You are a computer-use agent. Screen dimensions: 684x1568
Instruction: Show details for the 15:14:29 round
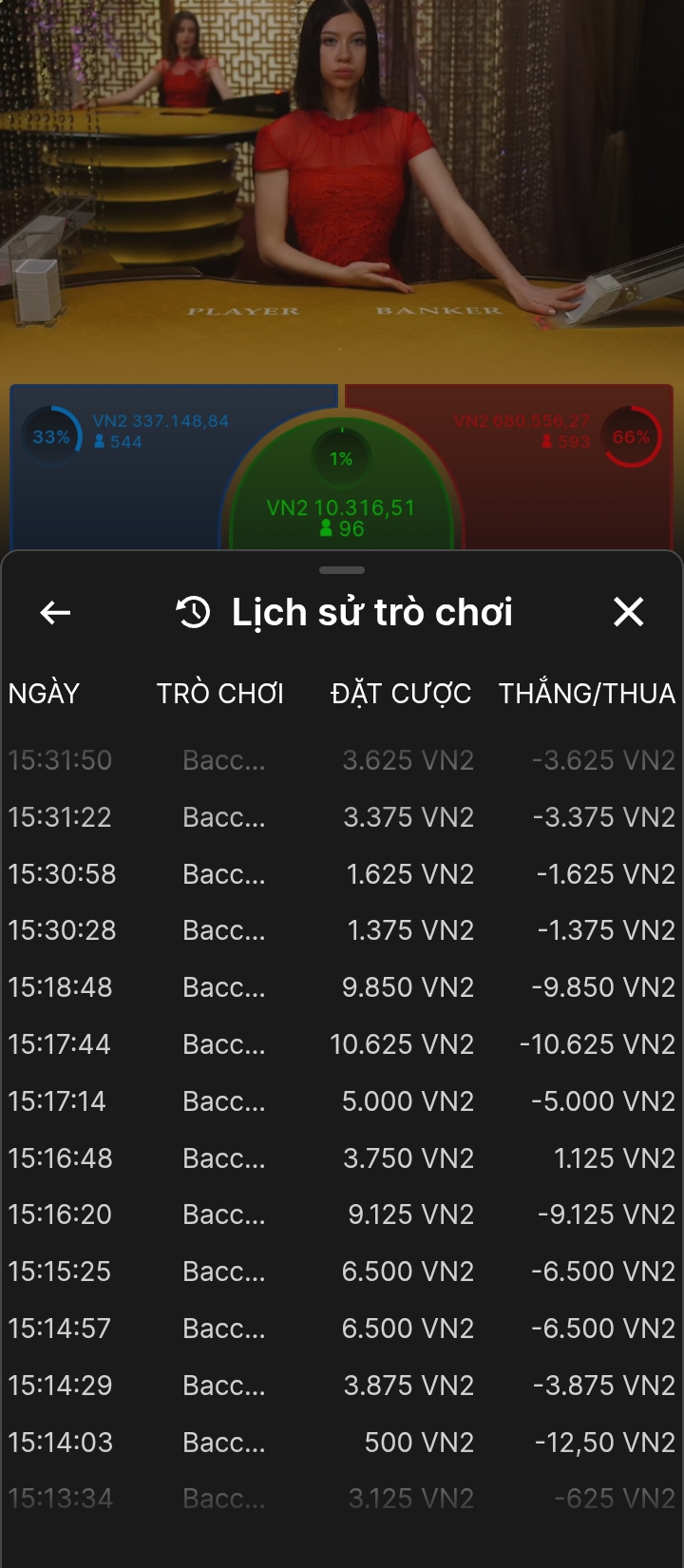tap(342, 1386)
